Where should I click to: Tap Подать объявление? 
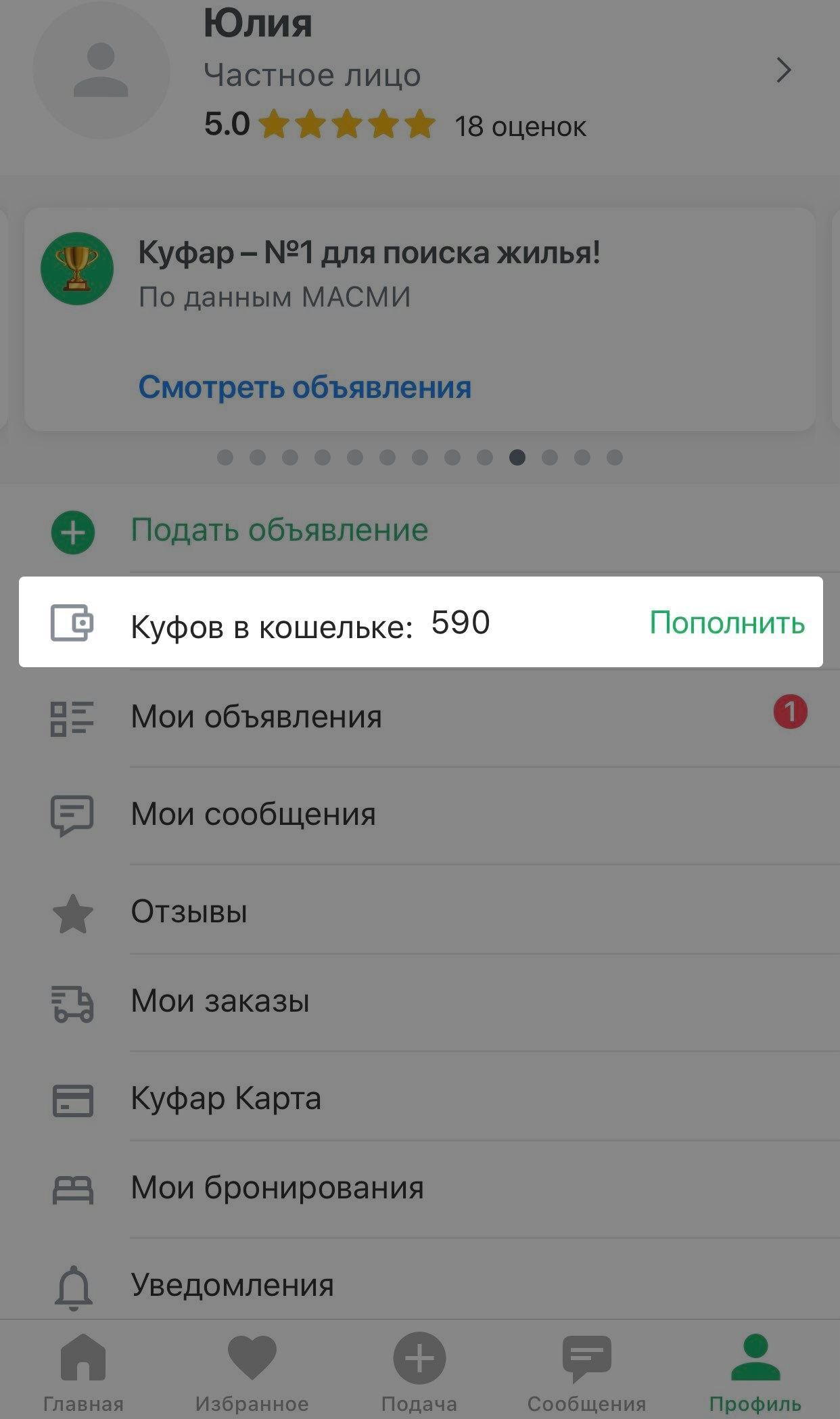point(279,531)
